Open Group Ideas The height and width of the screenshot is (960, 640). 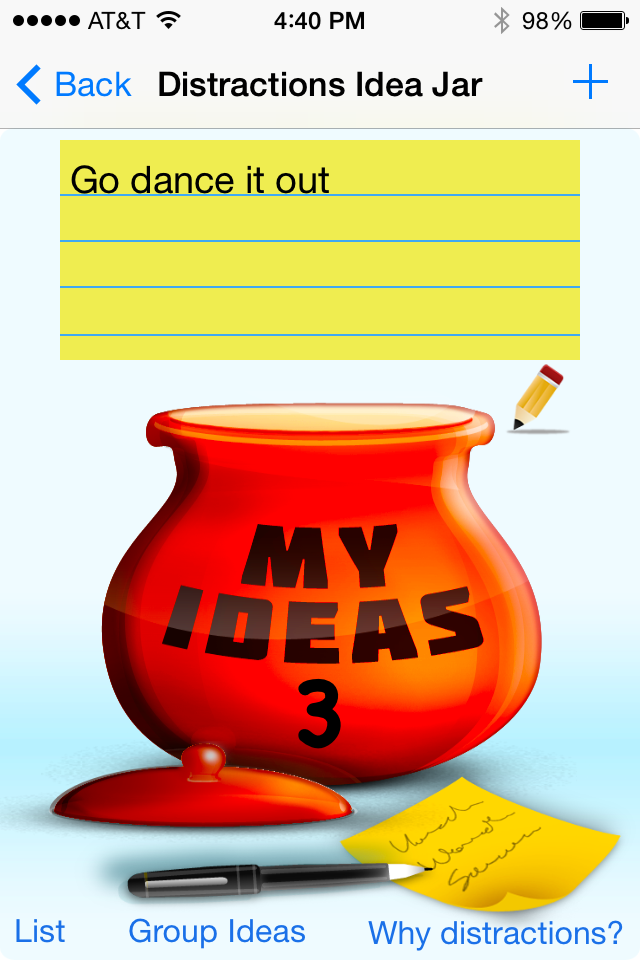point(217,931)
